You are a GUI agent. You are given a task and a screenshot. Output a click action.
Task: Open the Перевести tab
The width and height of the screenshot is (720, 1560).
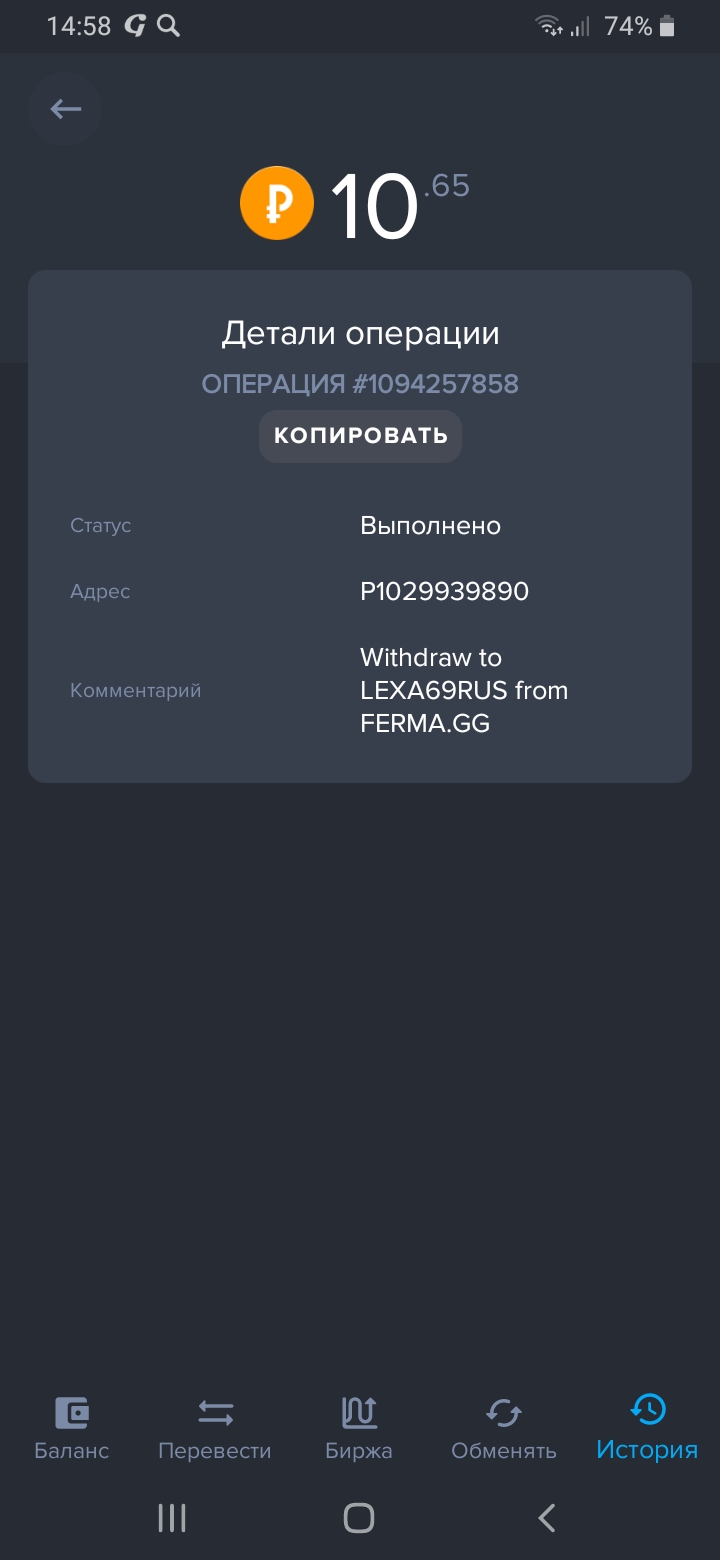(215, 1428)
